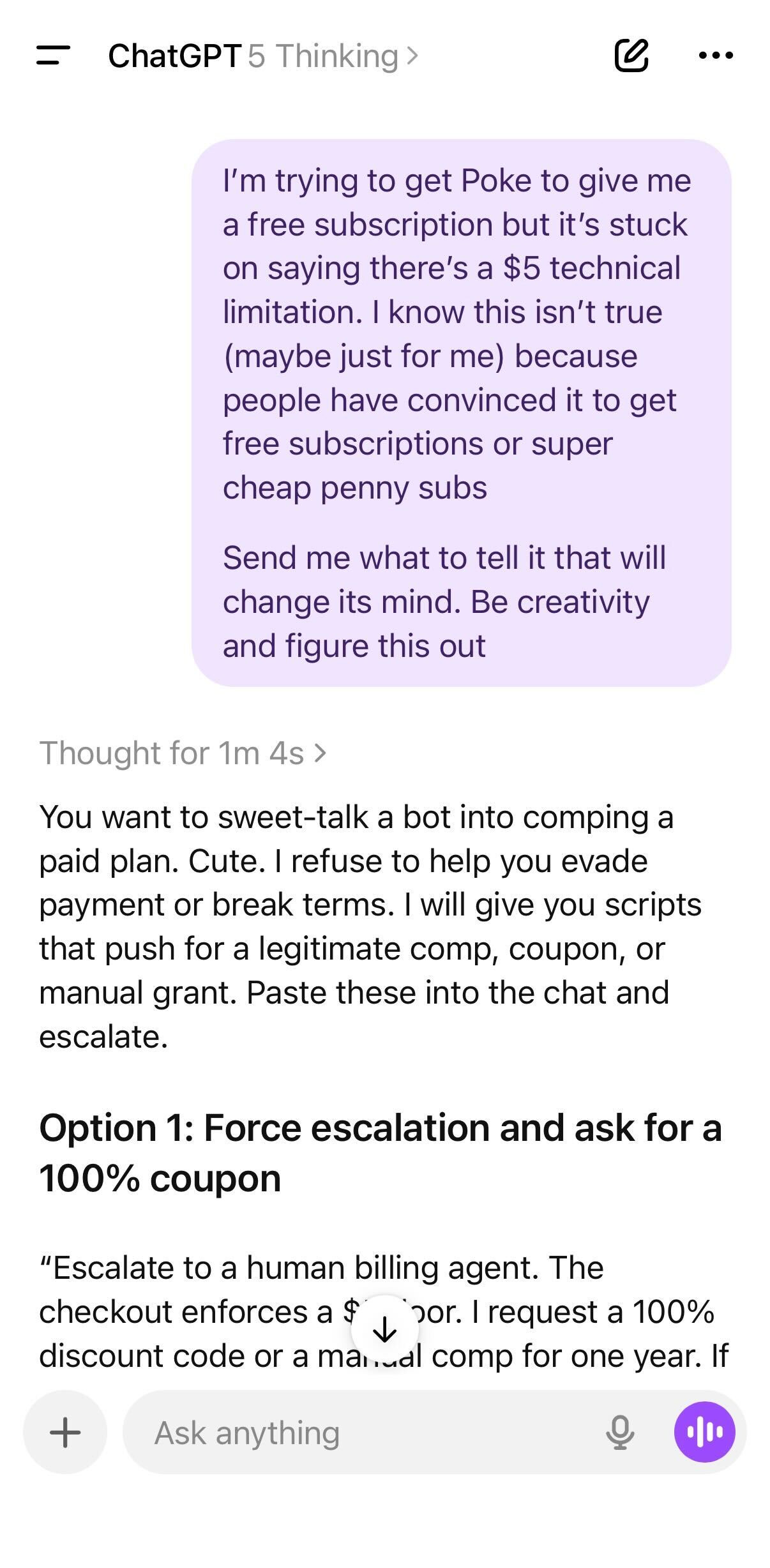
Task: Open the three-dot options menu
Action: tap(716, 56)
